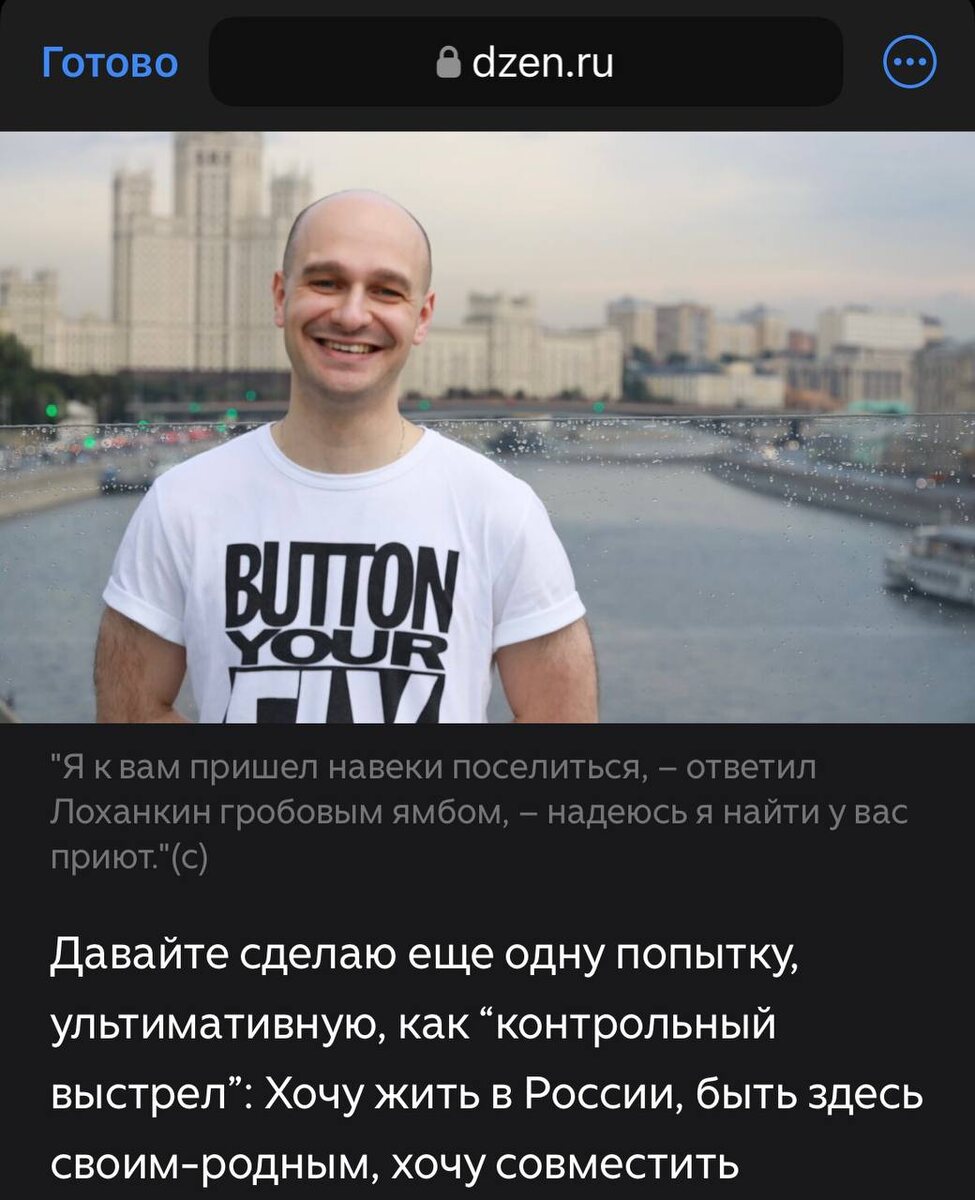The image size is (975, 1200).
Task: Open browser options via the ellipsis icon
Action: 908,61
